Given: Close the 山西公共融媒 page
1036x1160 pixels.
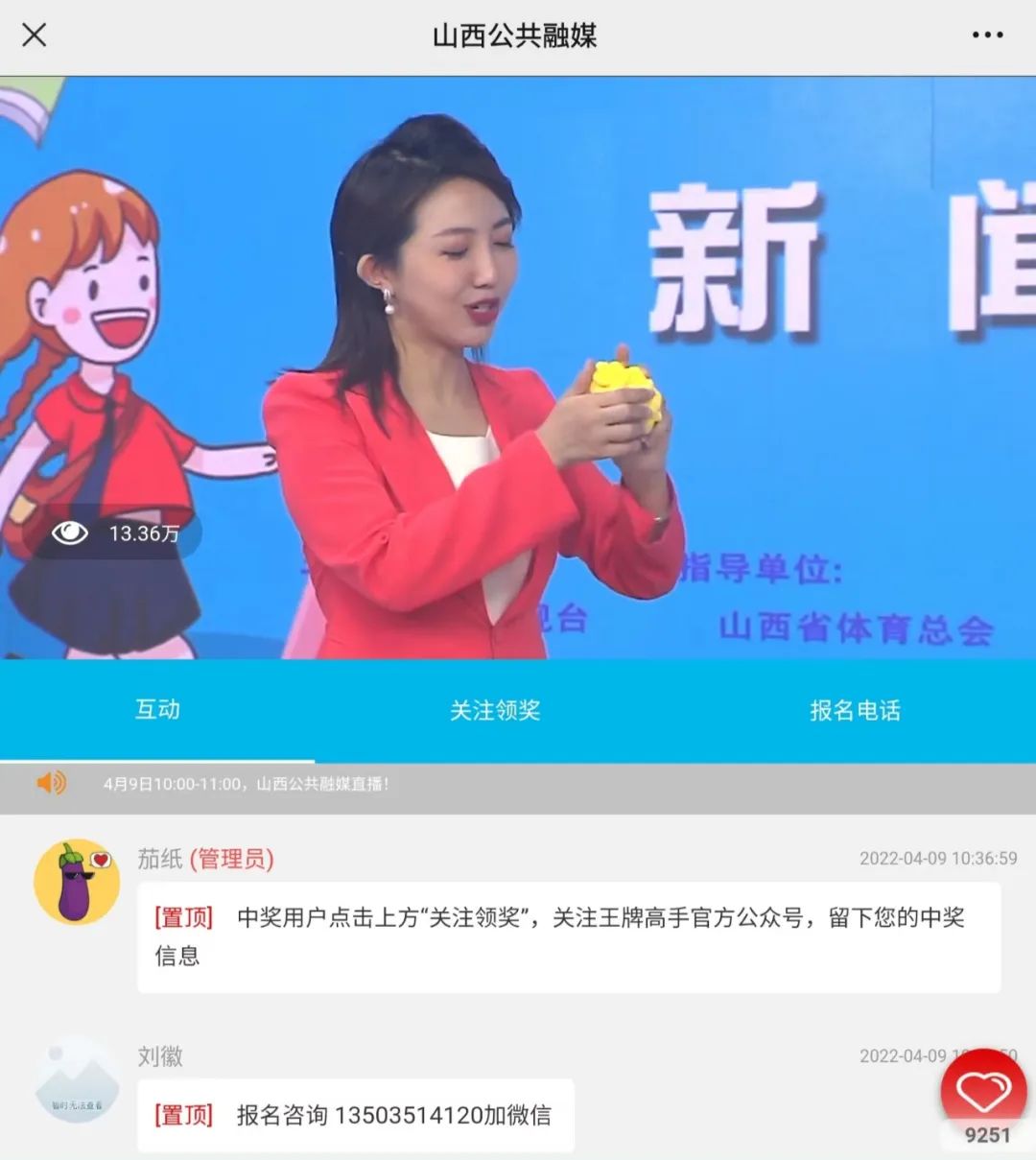Looking at the screenshot, I should [35, 36].
